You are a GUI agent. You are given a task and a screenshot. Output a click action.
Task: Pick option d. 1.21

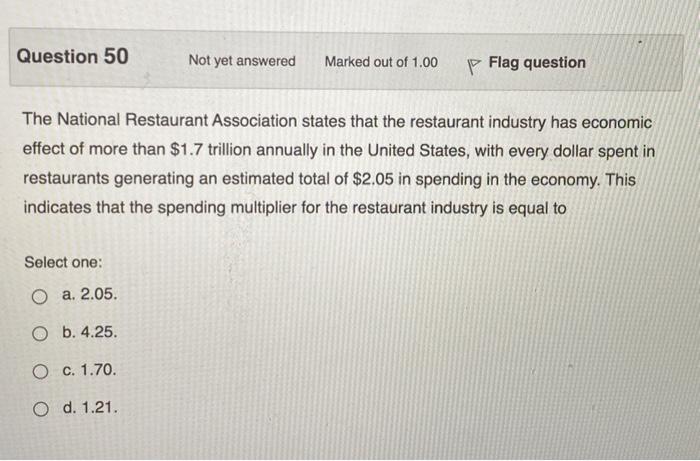tap(39, 408)
